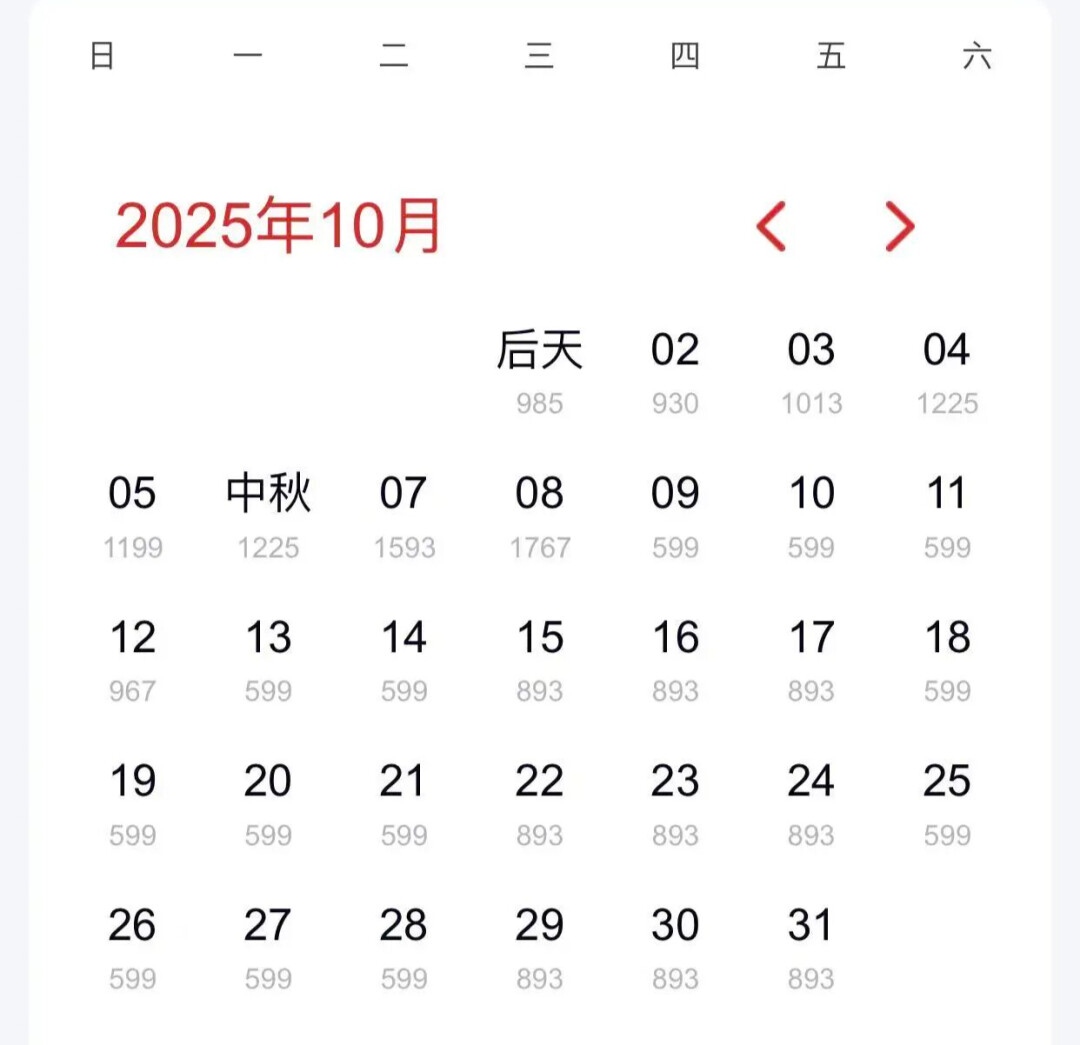Screen dimensions: 1080x1045
Task: Select October 20 in the calendar
Action: pos(268,802)
